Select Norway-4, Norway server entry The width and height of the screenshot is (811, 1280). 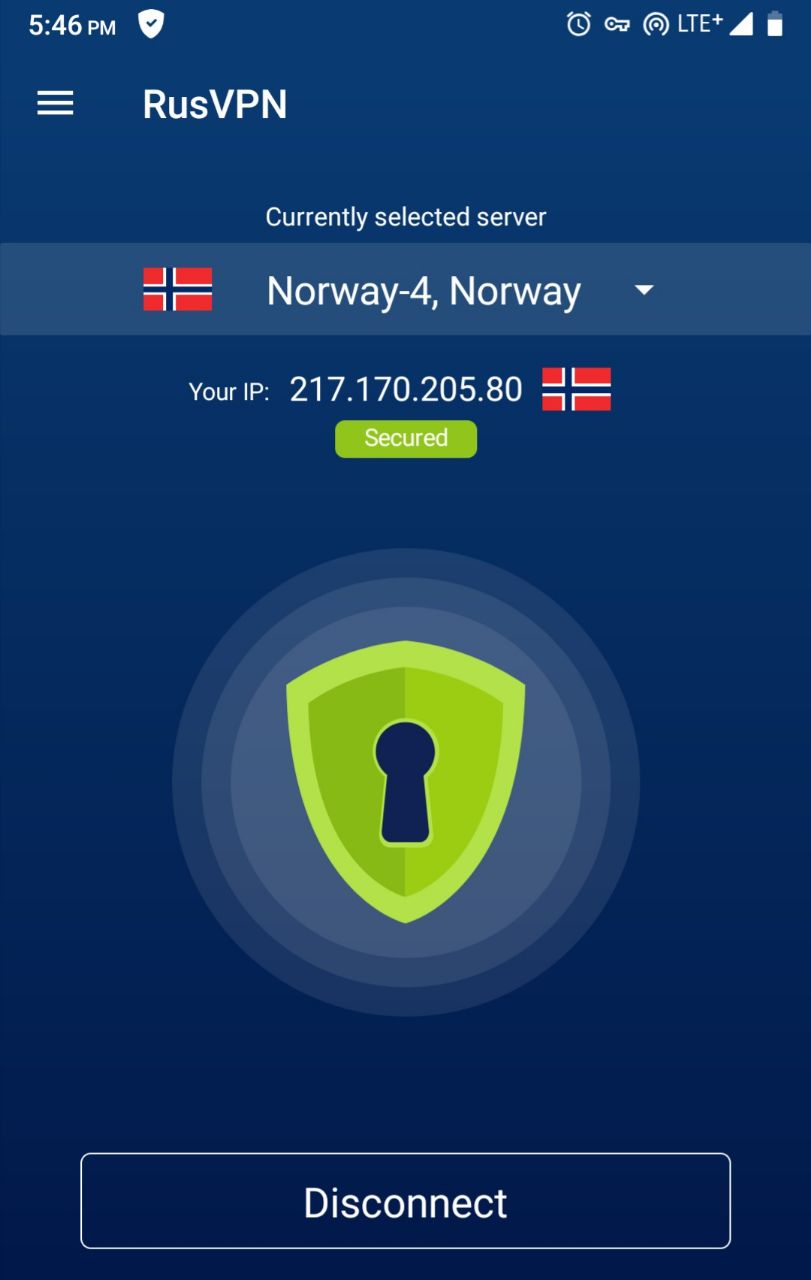(424, 290)
